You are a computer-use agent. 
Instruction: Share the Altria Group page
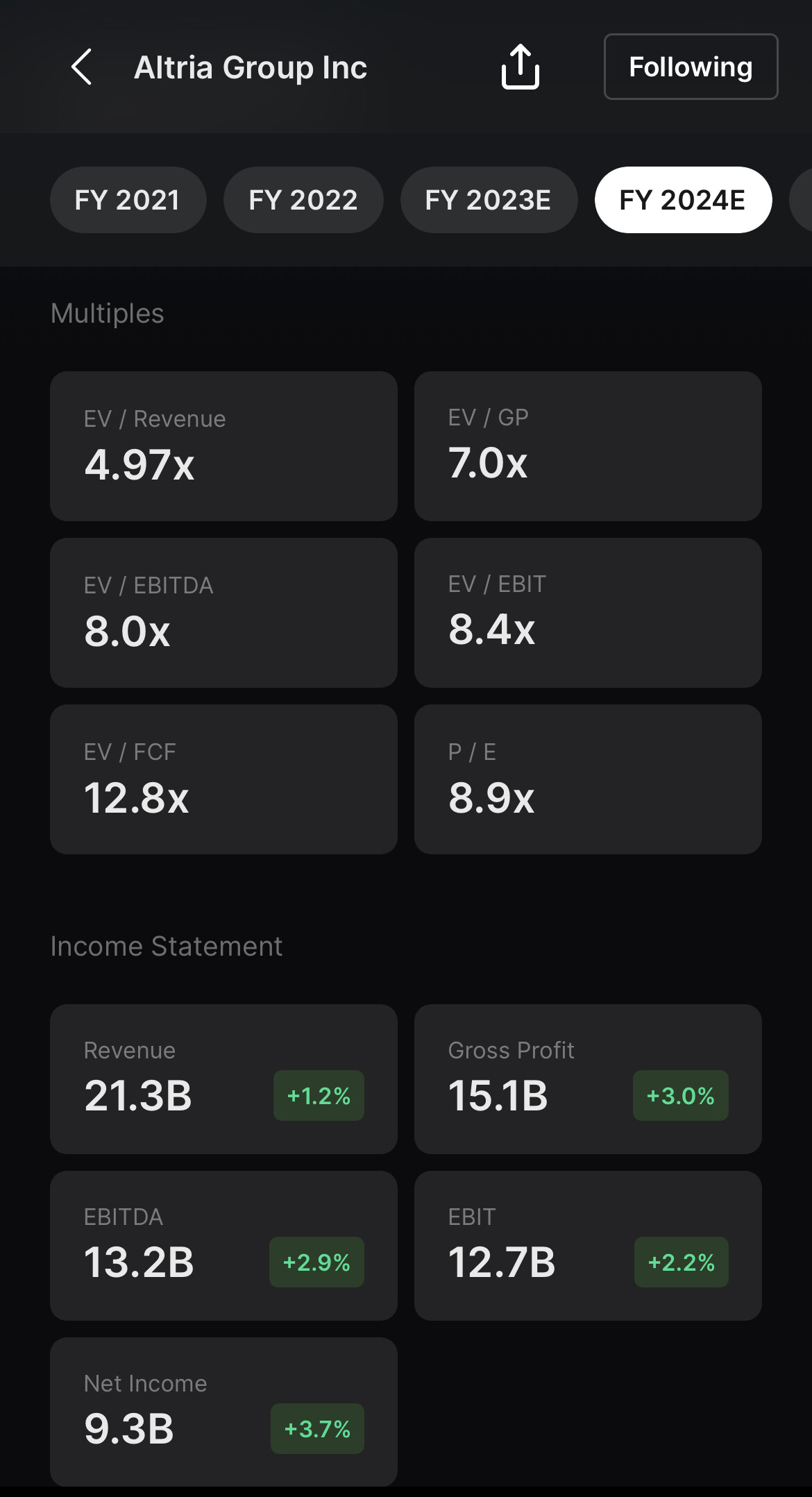pos(521,67)
